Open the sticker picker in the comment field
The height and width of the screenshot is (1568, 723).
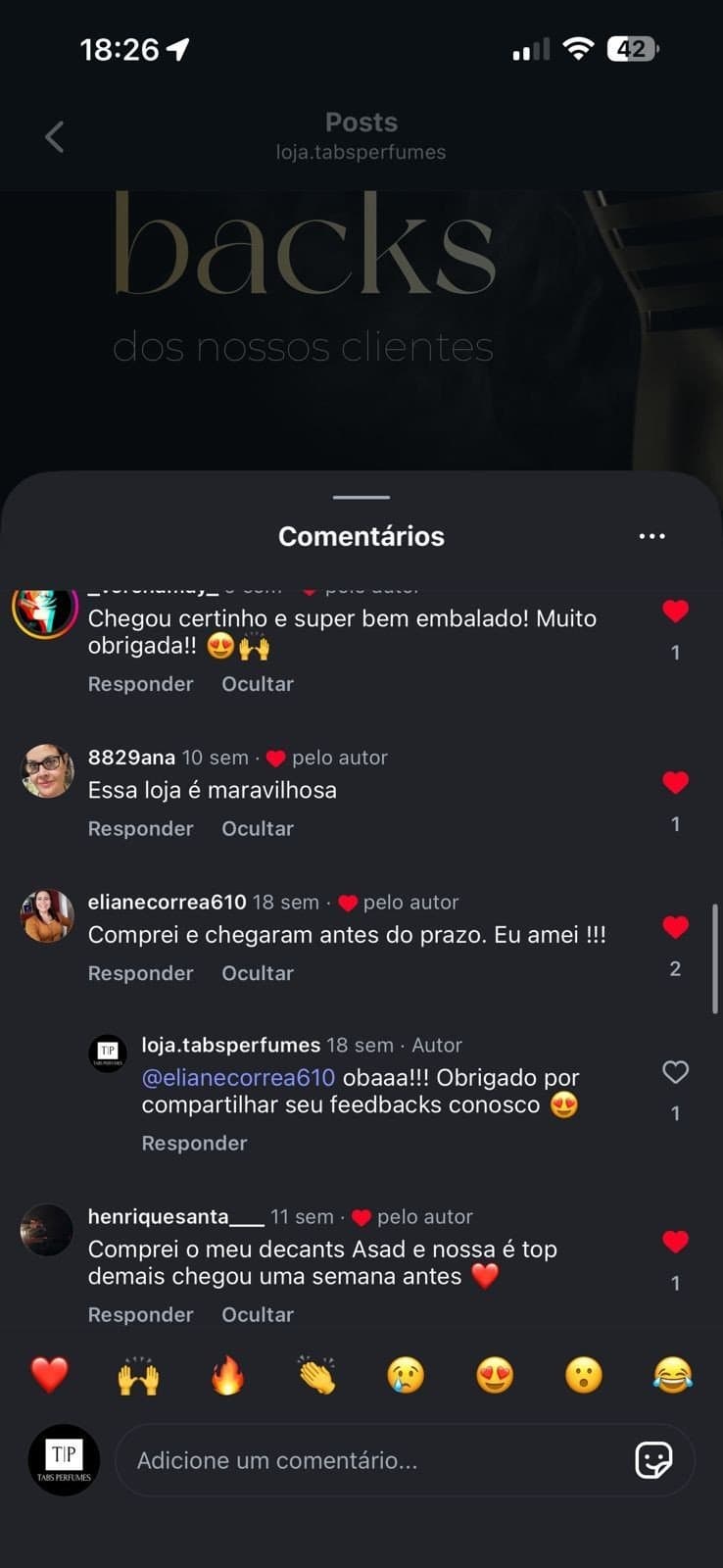point(656,1460)
